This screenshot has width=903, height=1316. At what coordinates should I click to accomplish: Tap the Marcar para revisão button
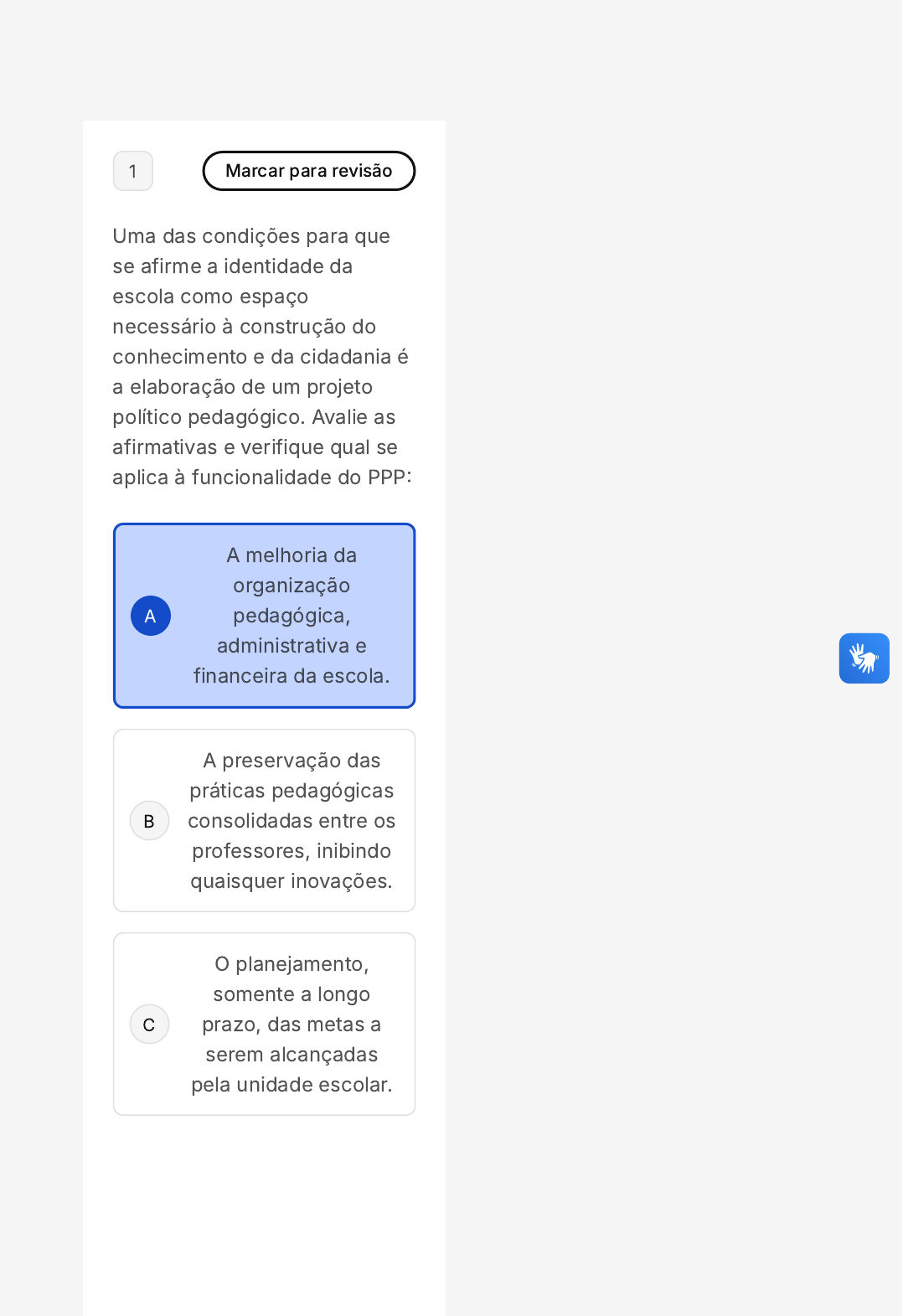308,171
